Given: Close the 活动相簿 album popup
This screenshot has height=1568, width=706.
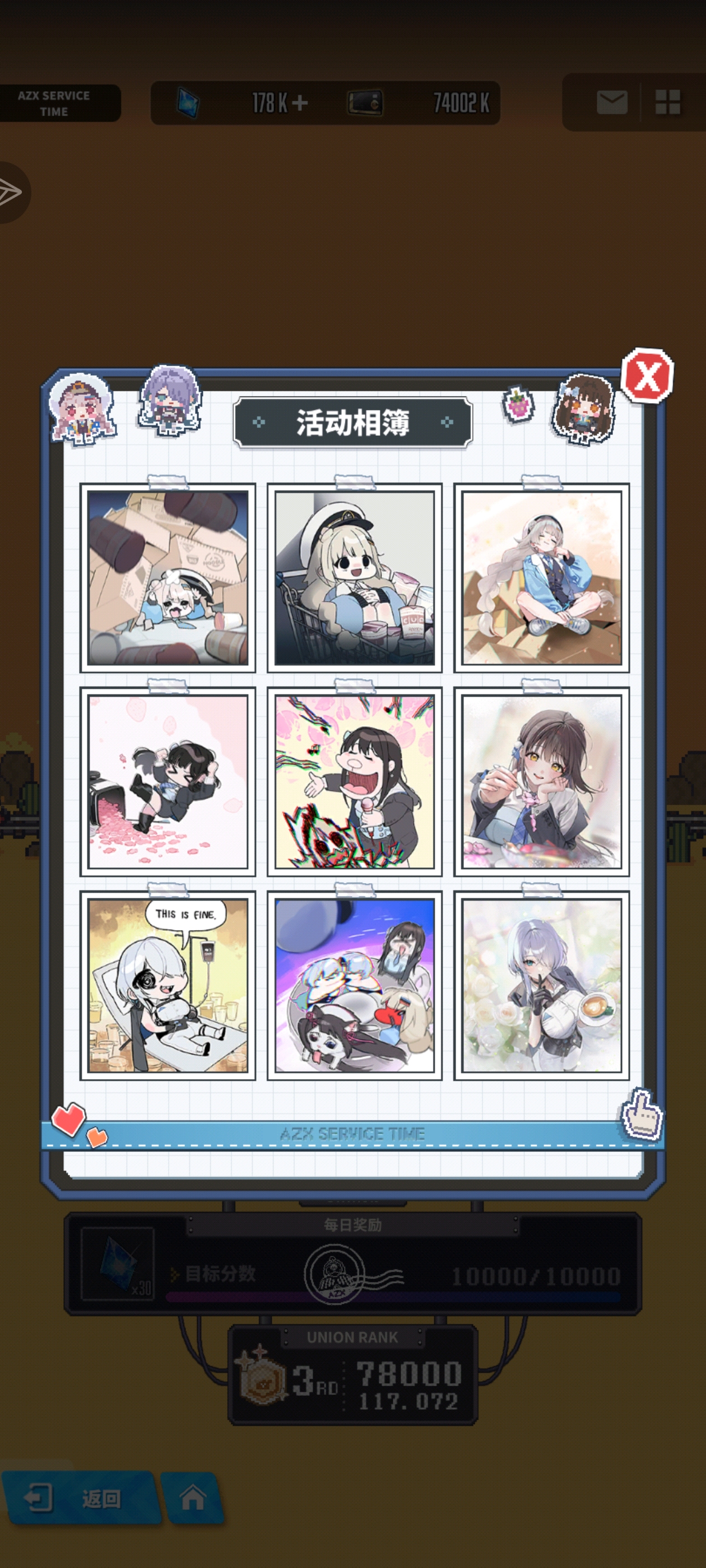Looking at the screenshot, I should 647,376.
